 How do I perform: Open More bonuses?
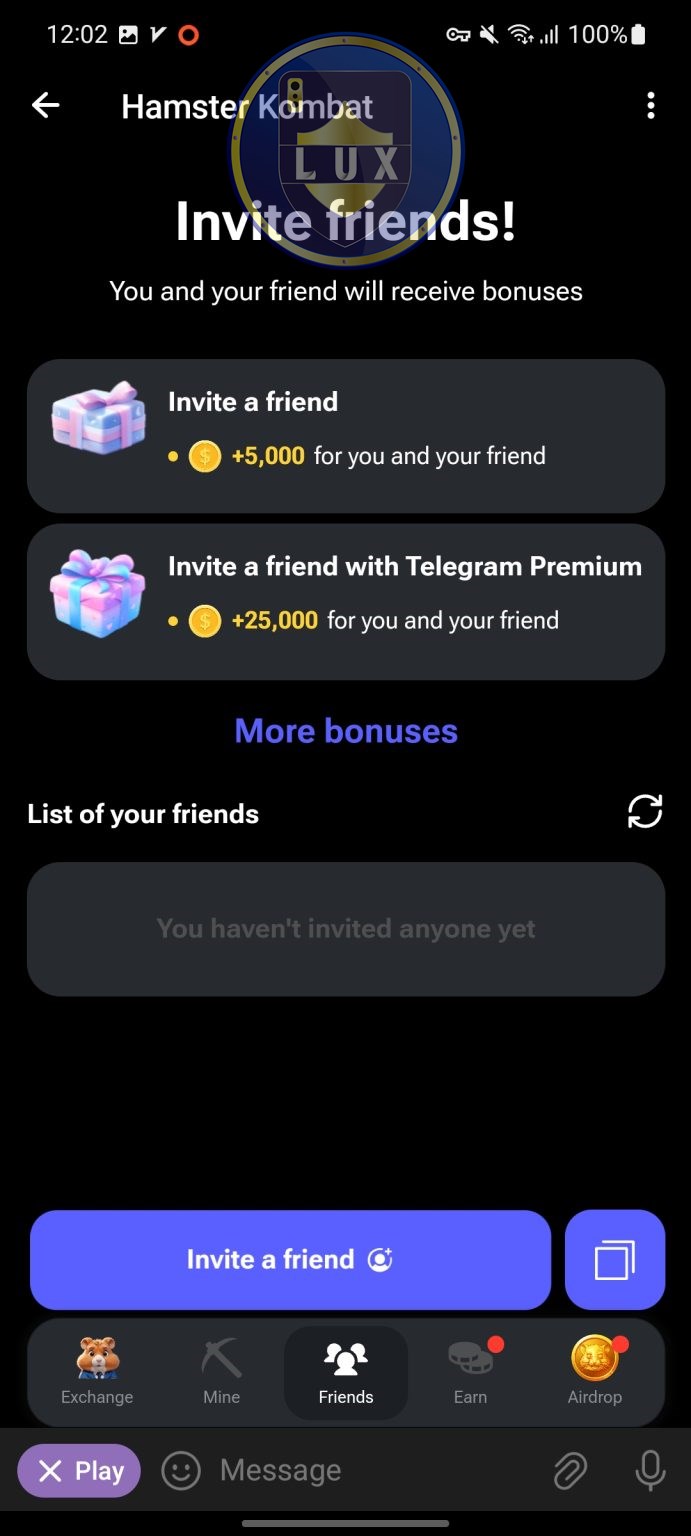[346, 731]
